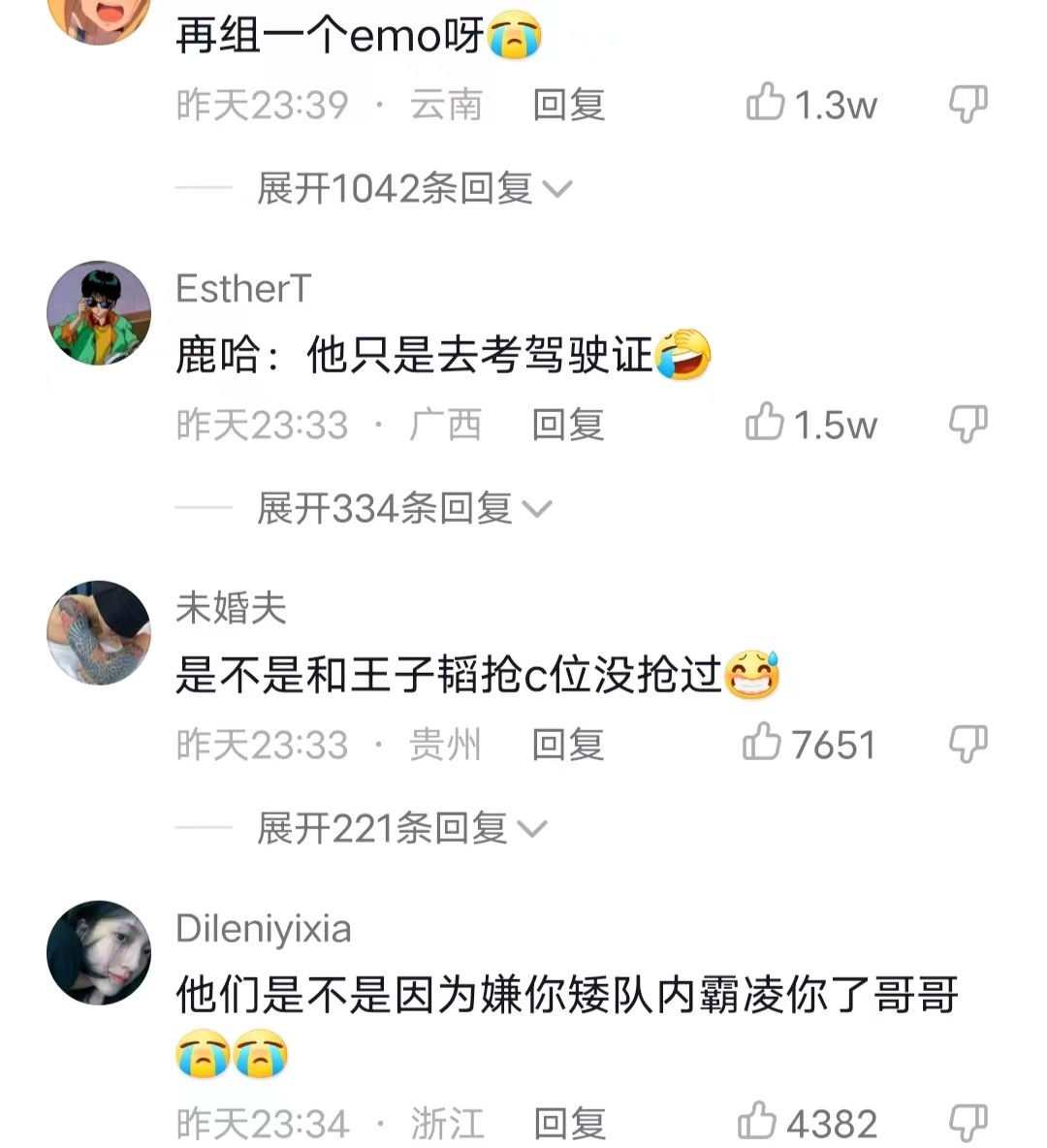Click EstherT's cartoon avatar
The image size is (1047, 1148).
(x=98, y=312)
